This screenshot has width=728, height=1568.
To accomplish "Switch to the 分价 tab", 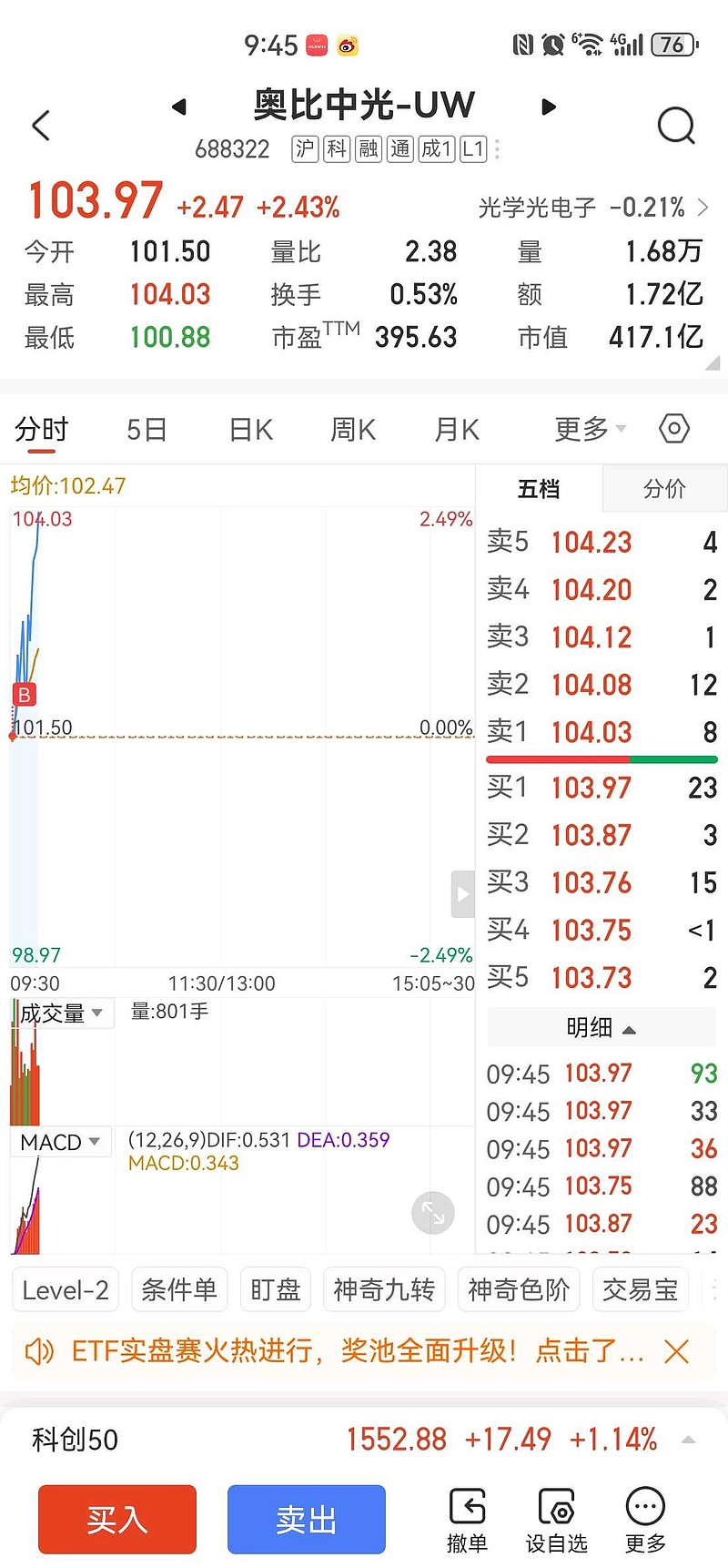I will point(664,489).
